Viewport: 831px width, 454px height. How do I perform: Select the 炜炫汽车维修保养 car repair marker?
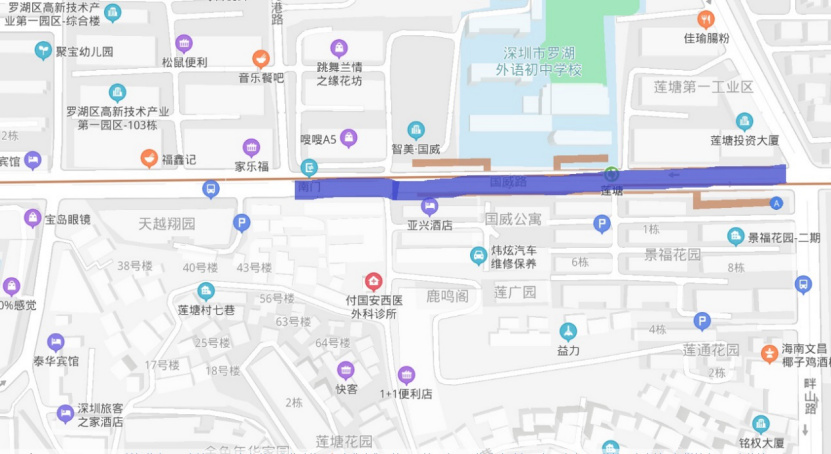[x=479, y=256]
